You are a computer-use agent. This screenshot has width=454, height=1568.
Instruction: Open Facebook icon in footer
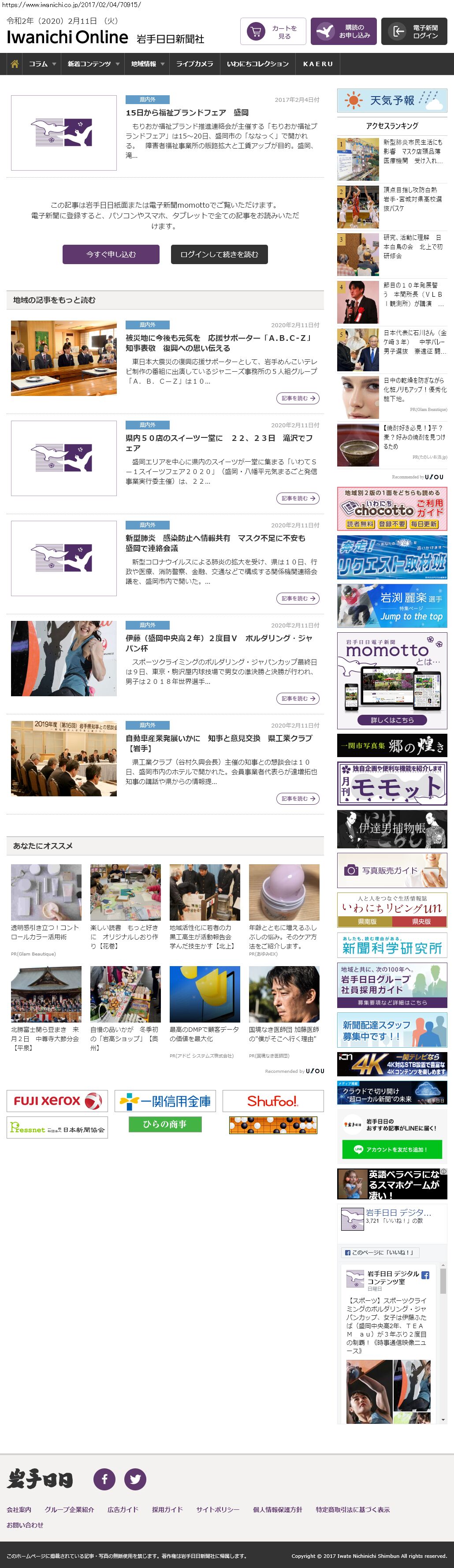pyautogui.click(x=104, y=1478)
